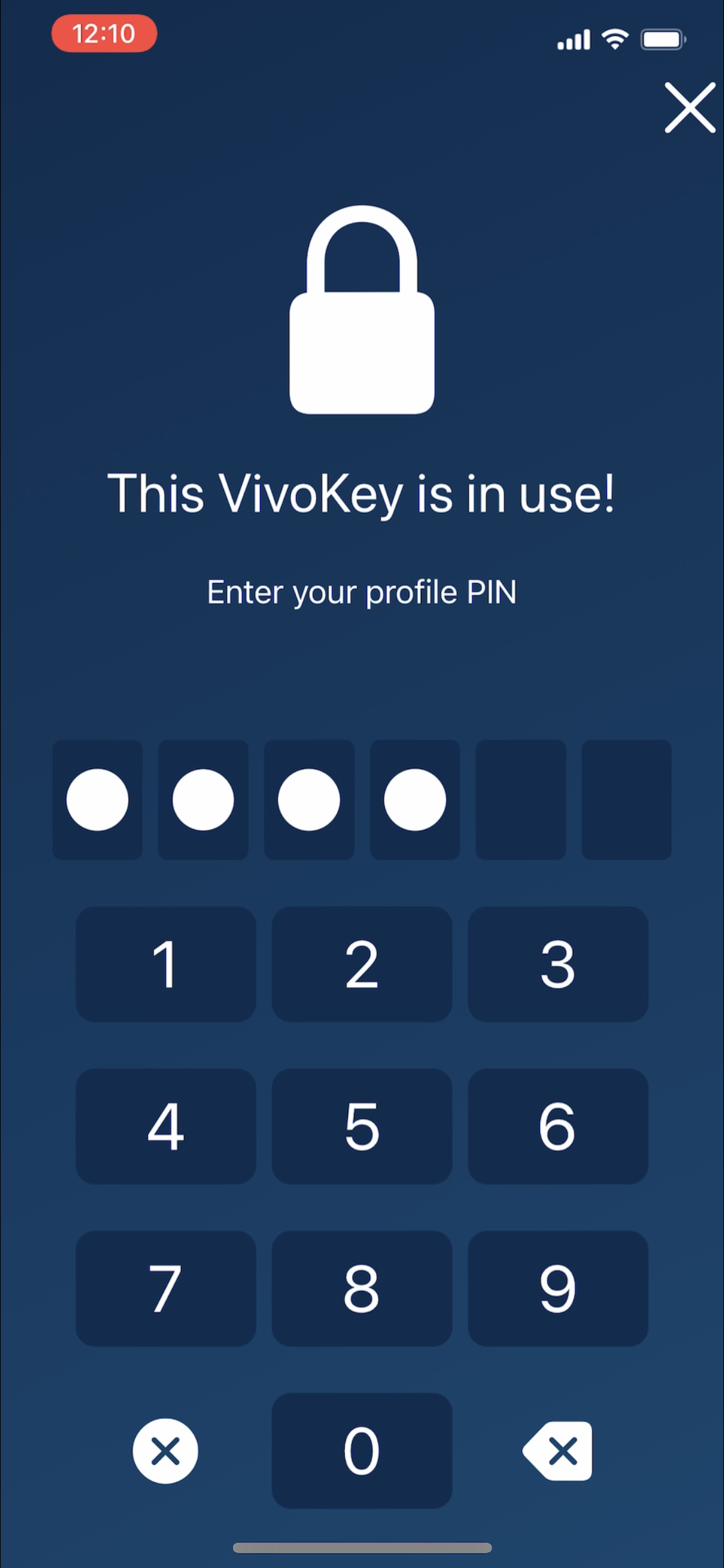Tap the 4 key
Image resolution: width=724 pixels, height=1568 pixels.
coord(166,1126)
